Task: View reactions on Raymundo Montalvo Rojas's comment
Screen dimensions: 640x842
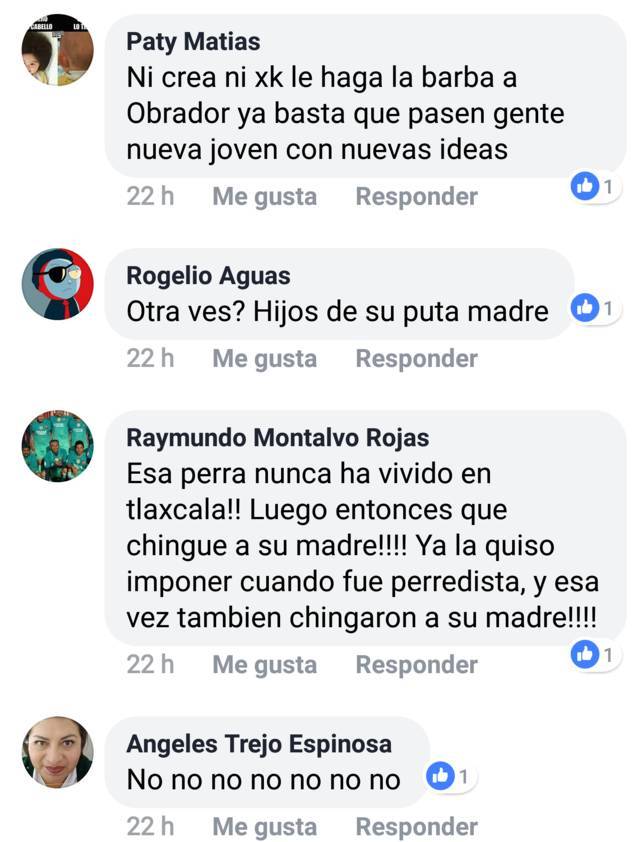Action: (595, 654)
